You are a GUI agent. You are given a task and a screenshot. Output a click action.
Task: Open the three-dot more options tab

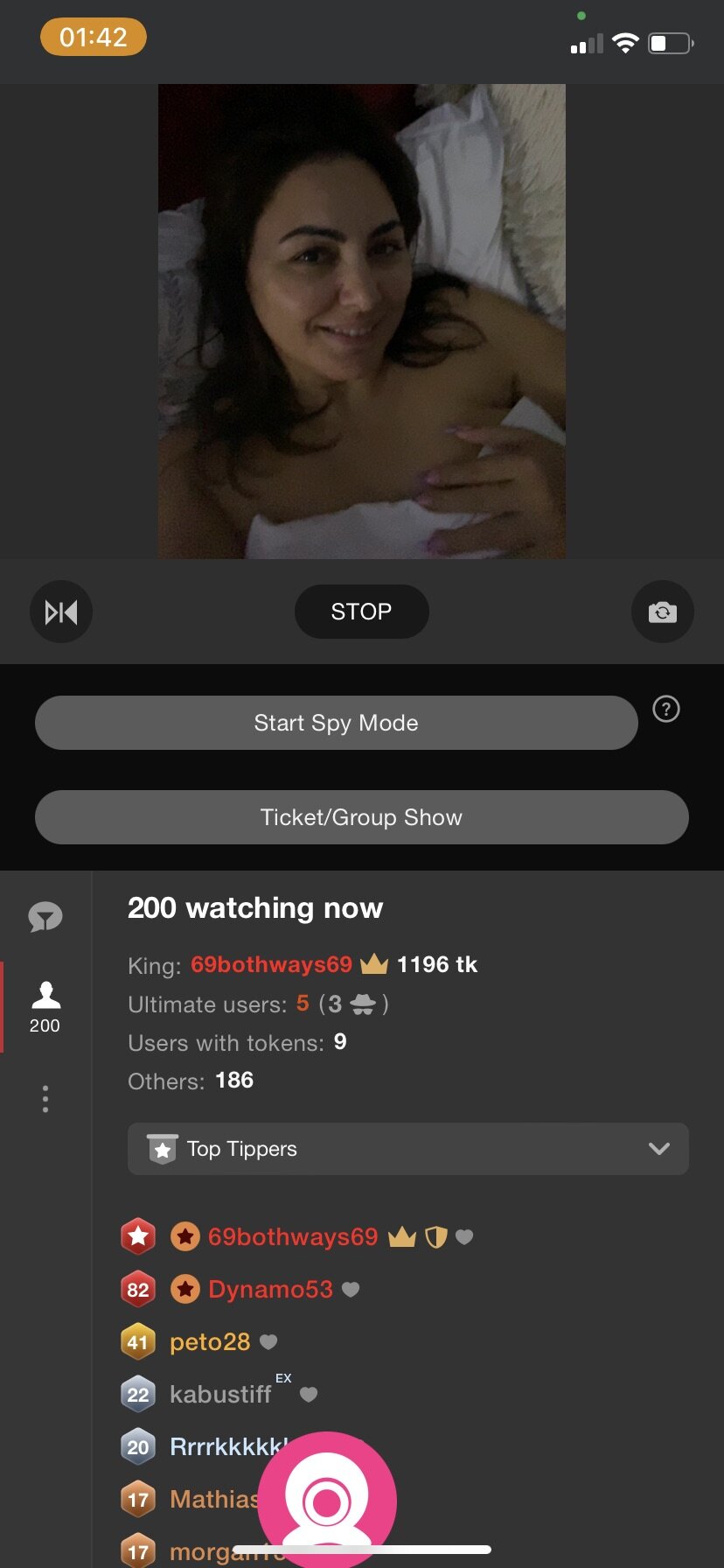tap(45, 1099)
